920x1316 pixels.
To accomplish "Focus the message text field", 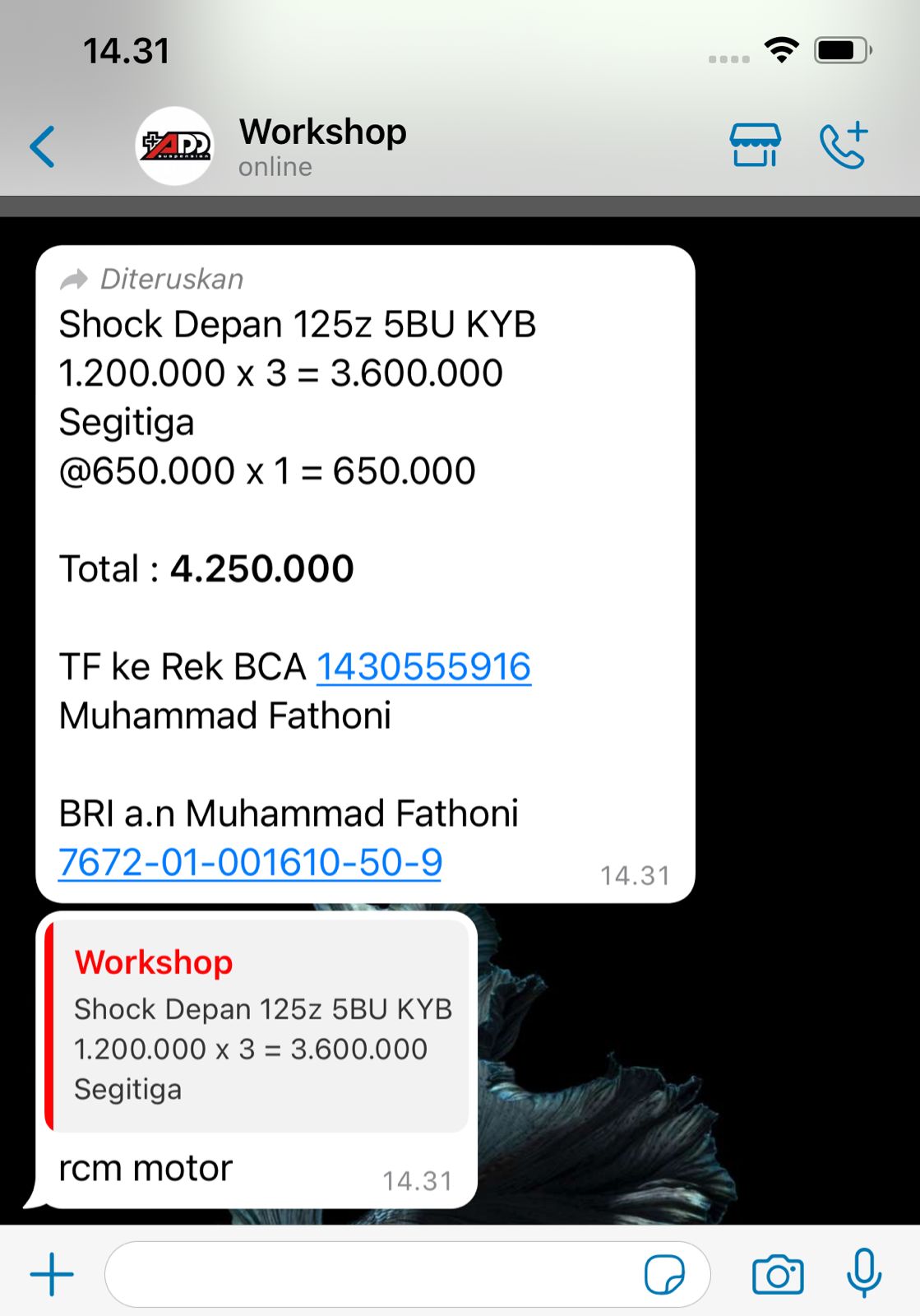I will point(370,1274).
